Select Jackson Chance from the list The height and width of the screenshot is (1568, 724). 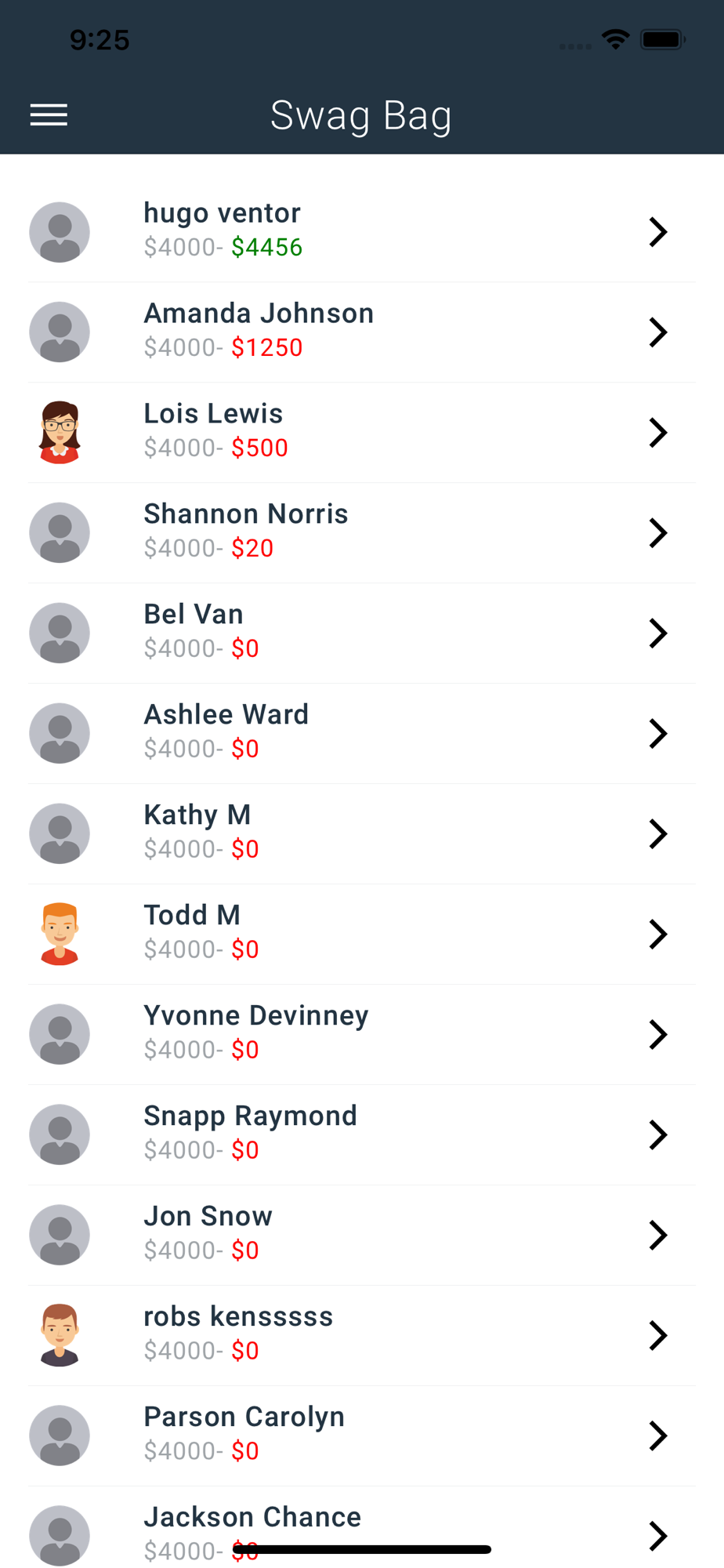(x=361, y=1521)
